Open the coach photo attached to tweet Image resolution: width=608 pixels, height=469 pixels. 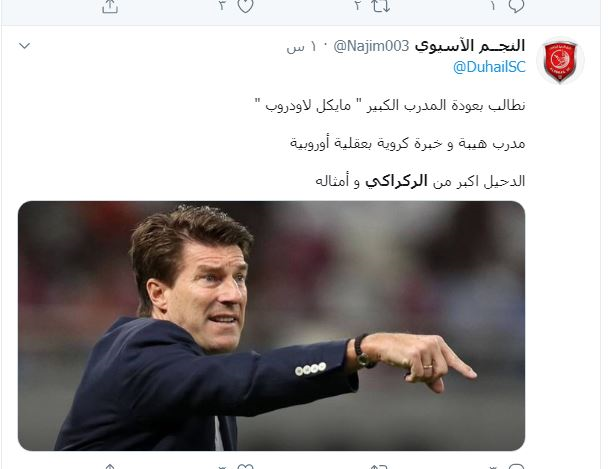(271, 325)
